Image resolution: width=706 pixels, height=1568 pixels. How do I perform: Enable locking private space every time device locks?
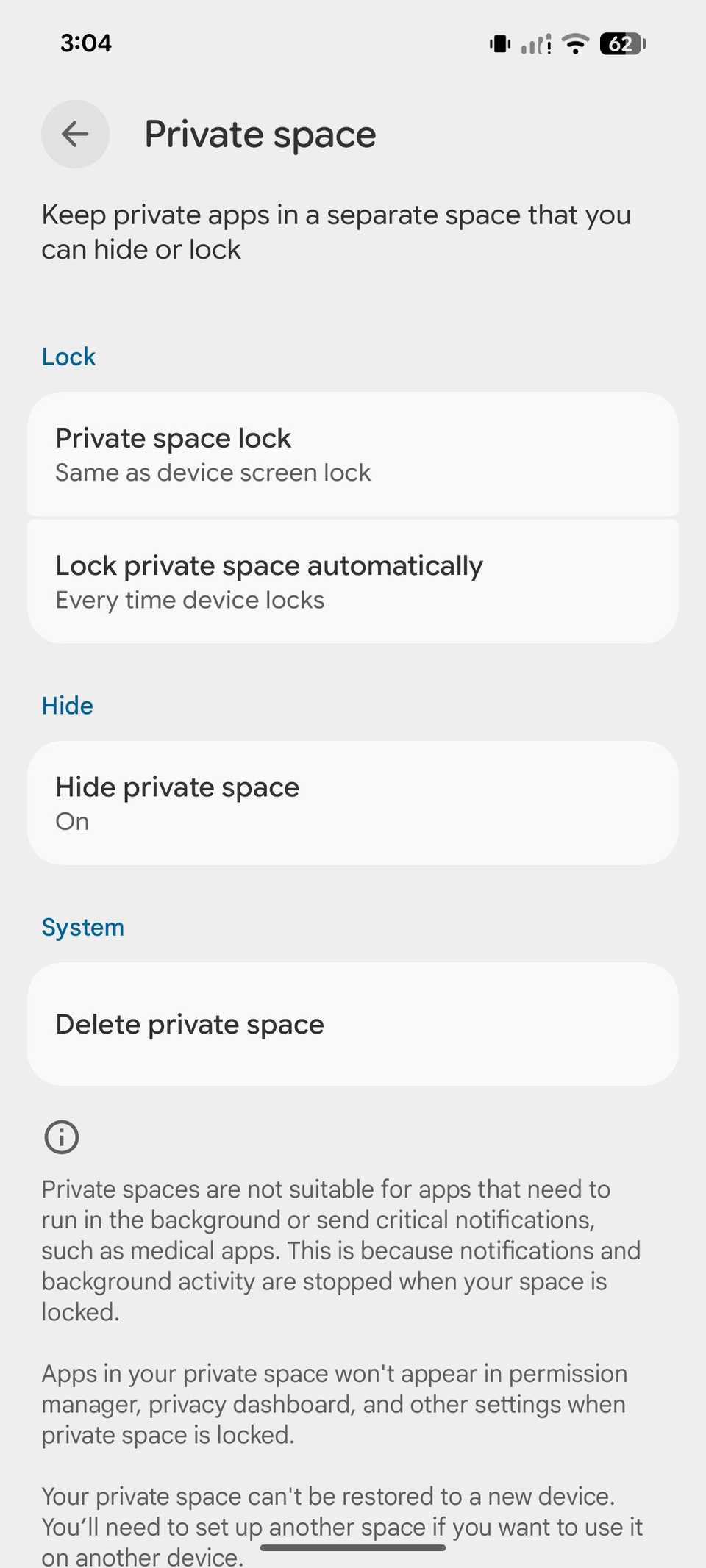(353, 580)
